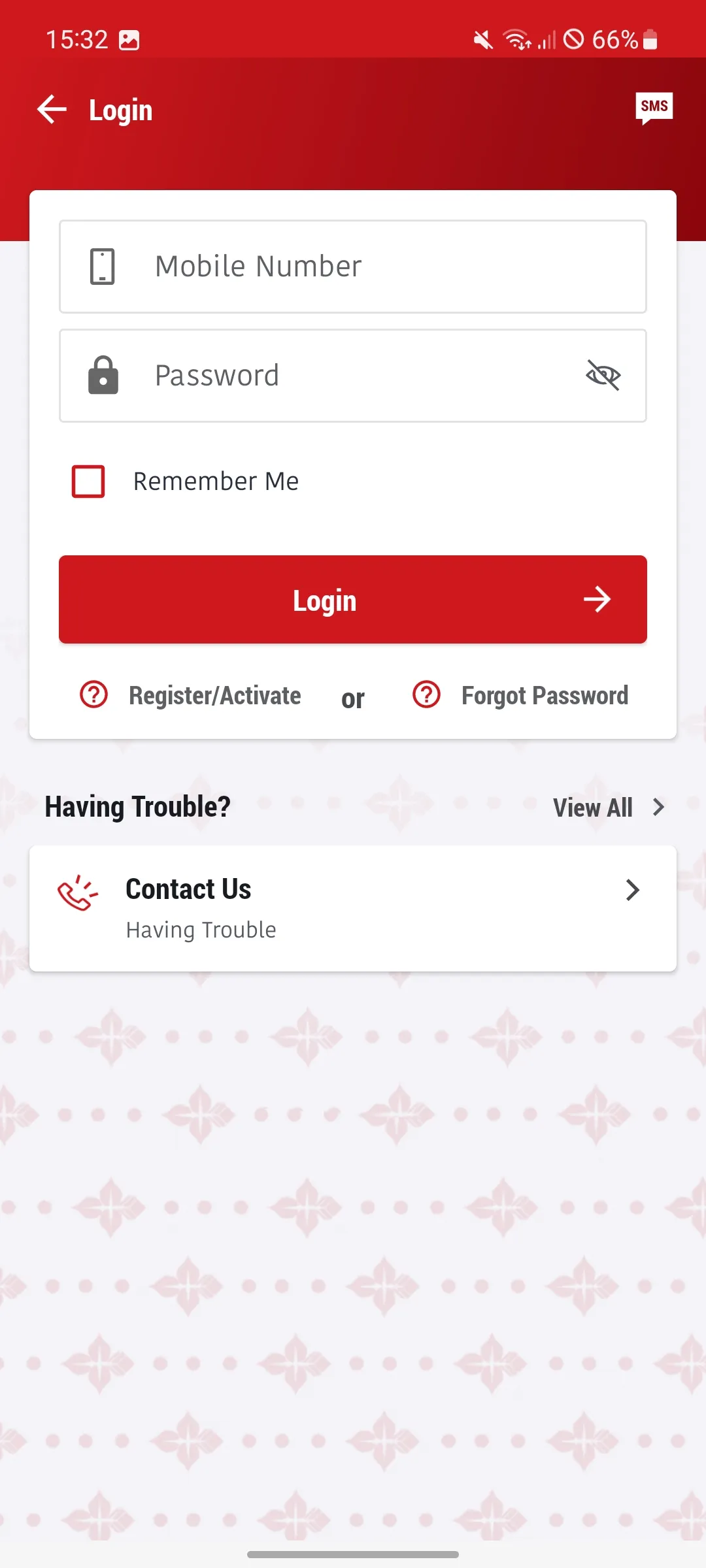The height and width of the screenshot is (1568, 706).
Task: View All trouble options
Action: click(x=608, y=808)
